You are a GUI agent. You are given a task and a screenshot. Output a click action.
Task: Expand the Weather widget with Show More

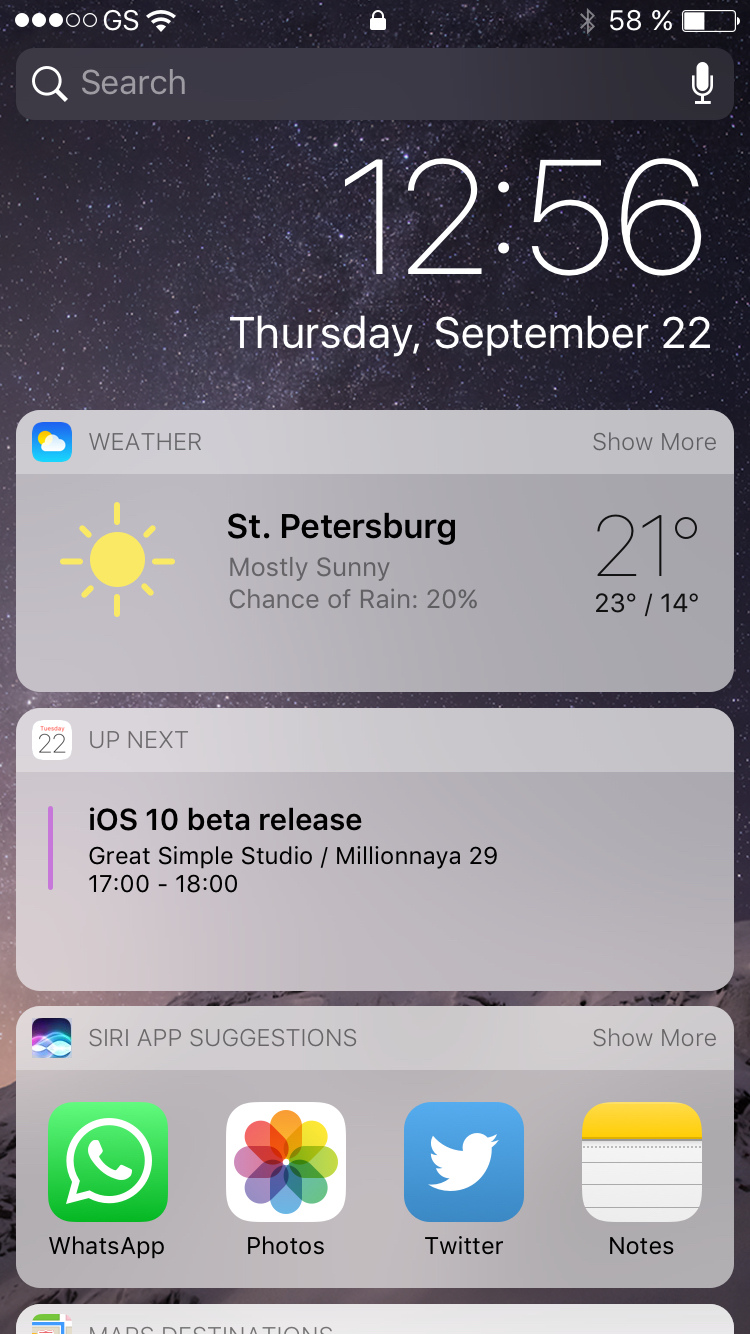pyautogui.click(x=654, y=442)
